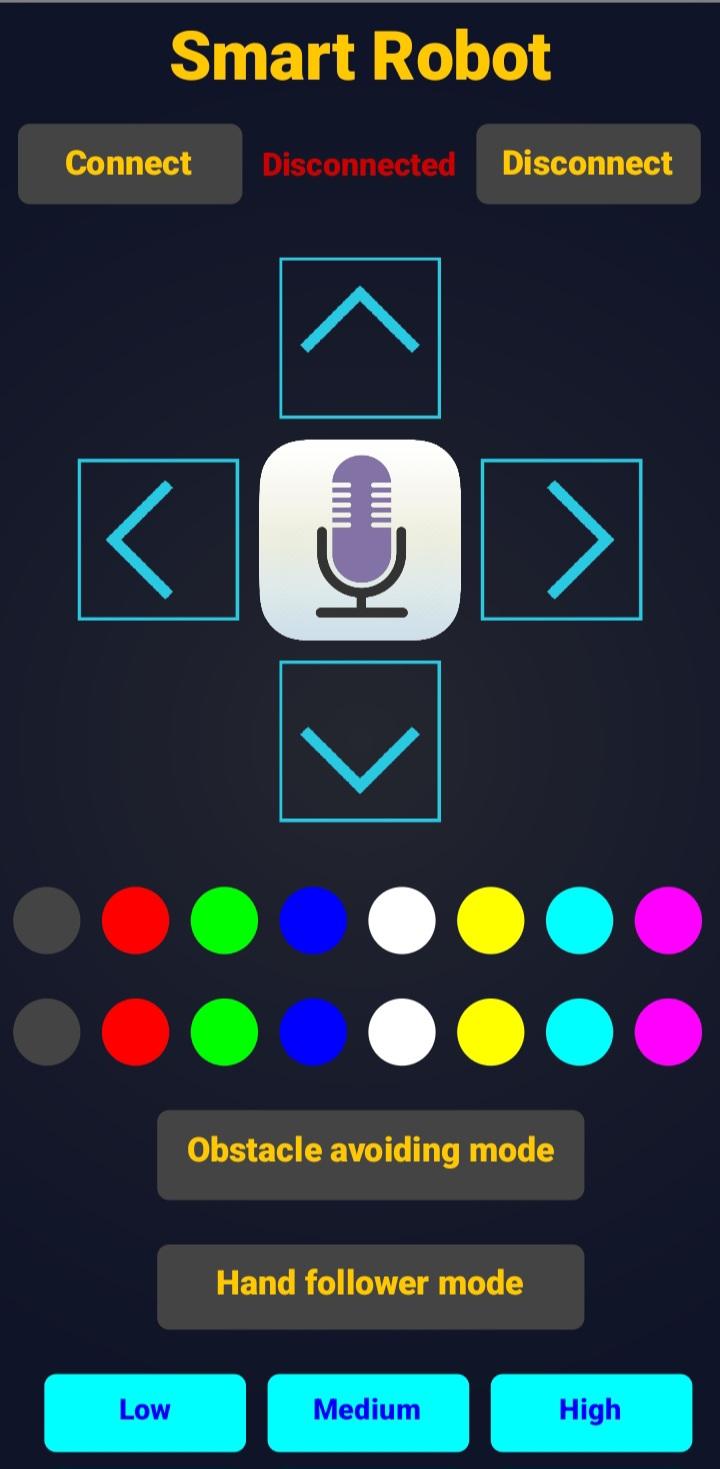Viewport: 720px width, 1469px height.
Task: Choose magenta in the top color row
Action: [668, 920]
